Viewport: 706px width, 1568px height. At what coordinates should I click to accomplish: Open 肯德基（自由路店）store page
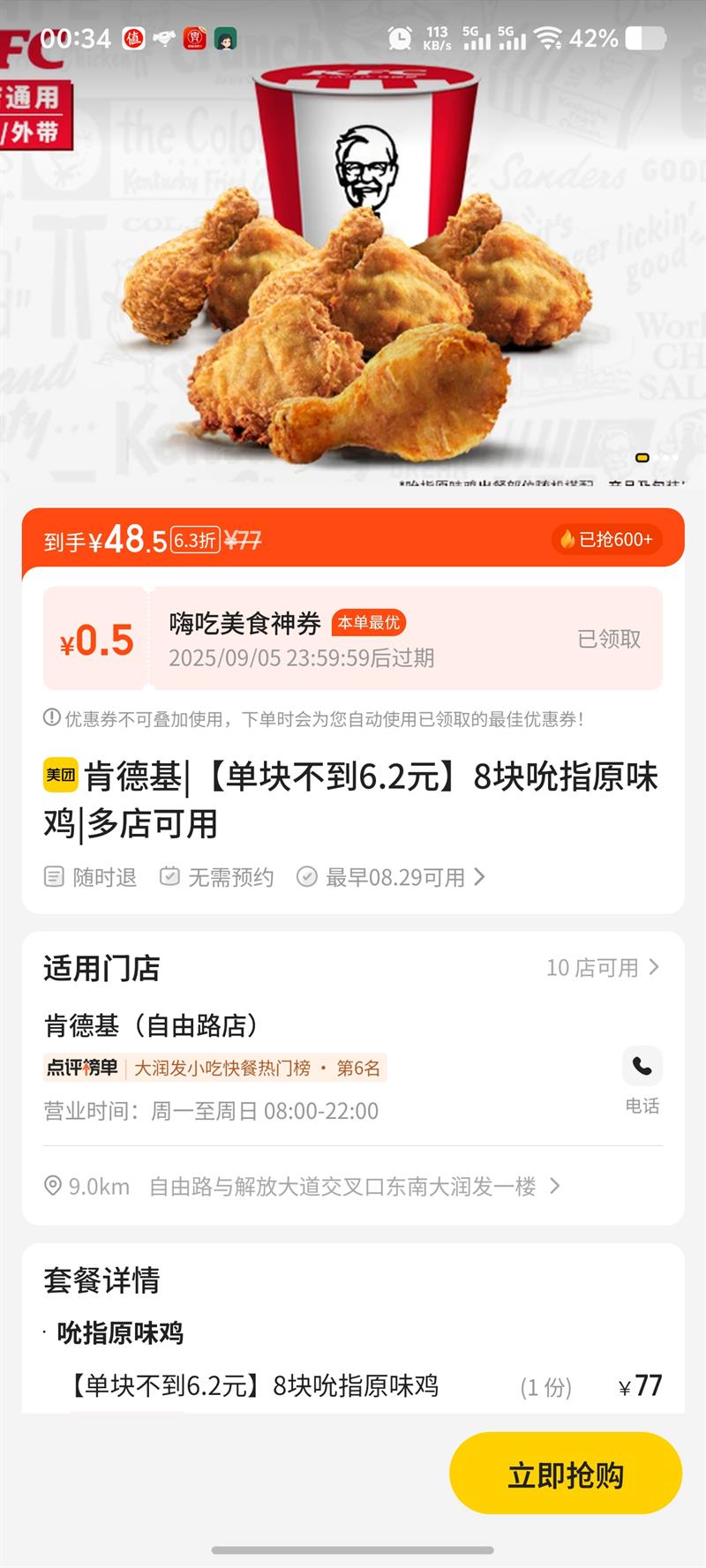(151, 1025)
